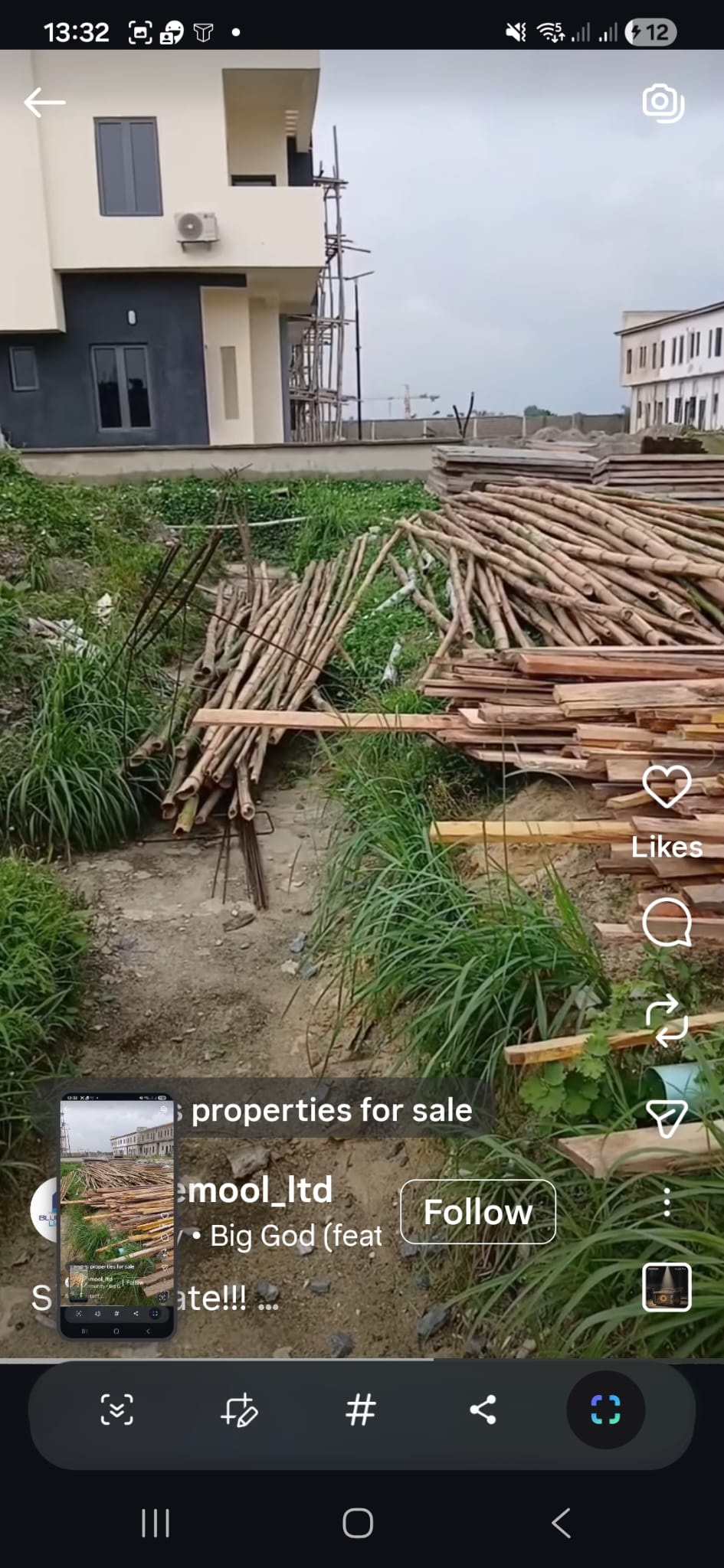
Task: Open recent apps from the navigation bar
Action: coord(156,1524)
